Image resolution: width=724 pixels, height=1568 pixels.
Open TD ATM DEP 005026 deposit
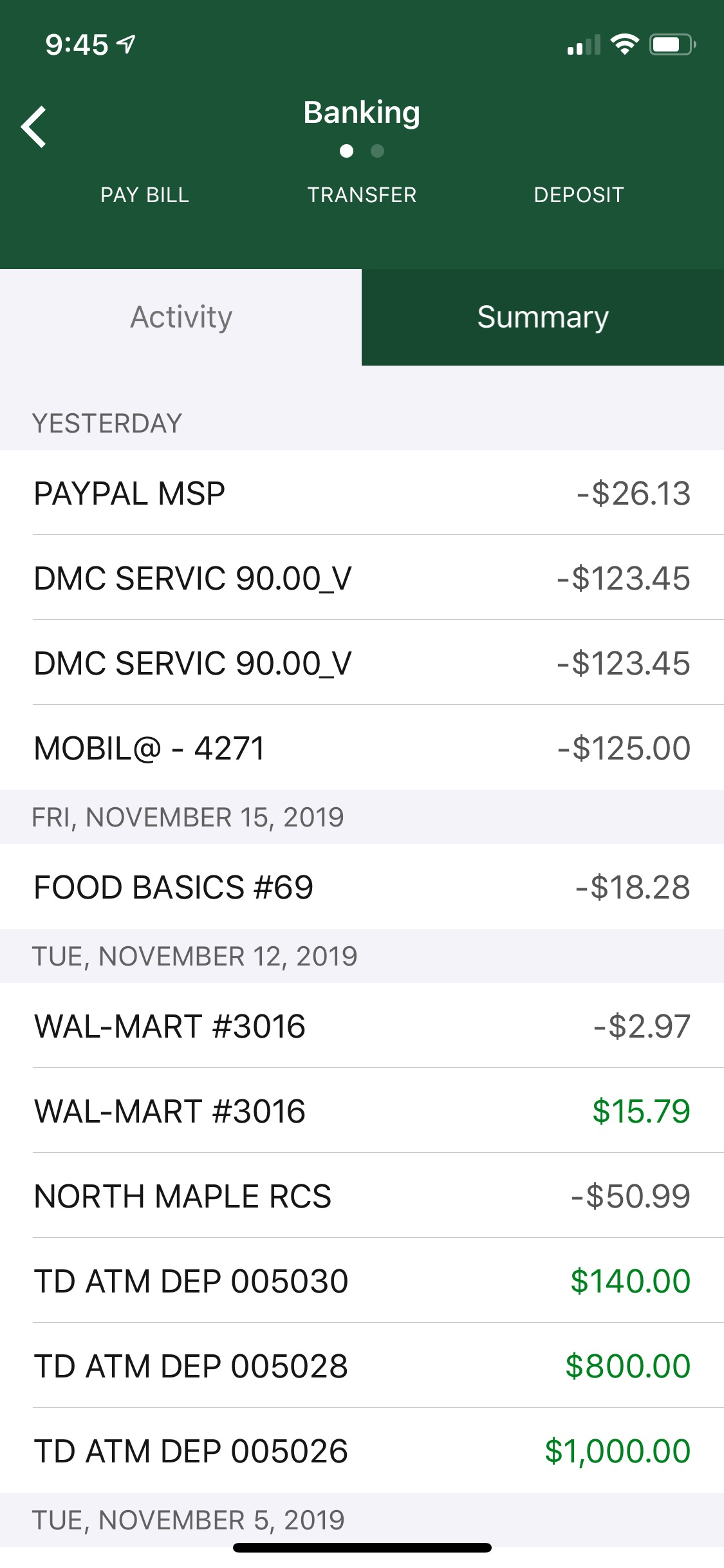[362, 1450]
